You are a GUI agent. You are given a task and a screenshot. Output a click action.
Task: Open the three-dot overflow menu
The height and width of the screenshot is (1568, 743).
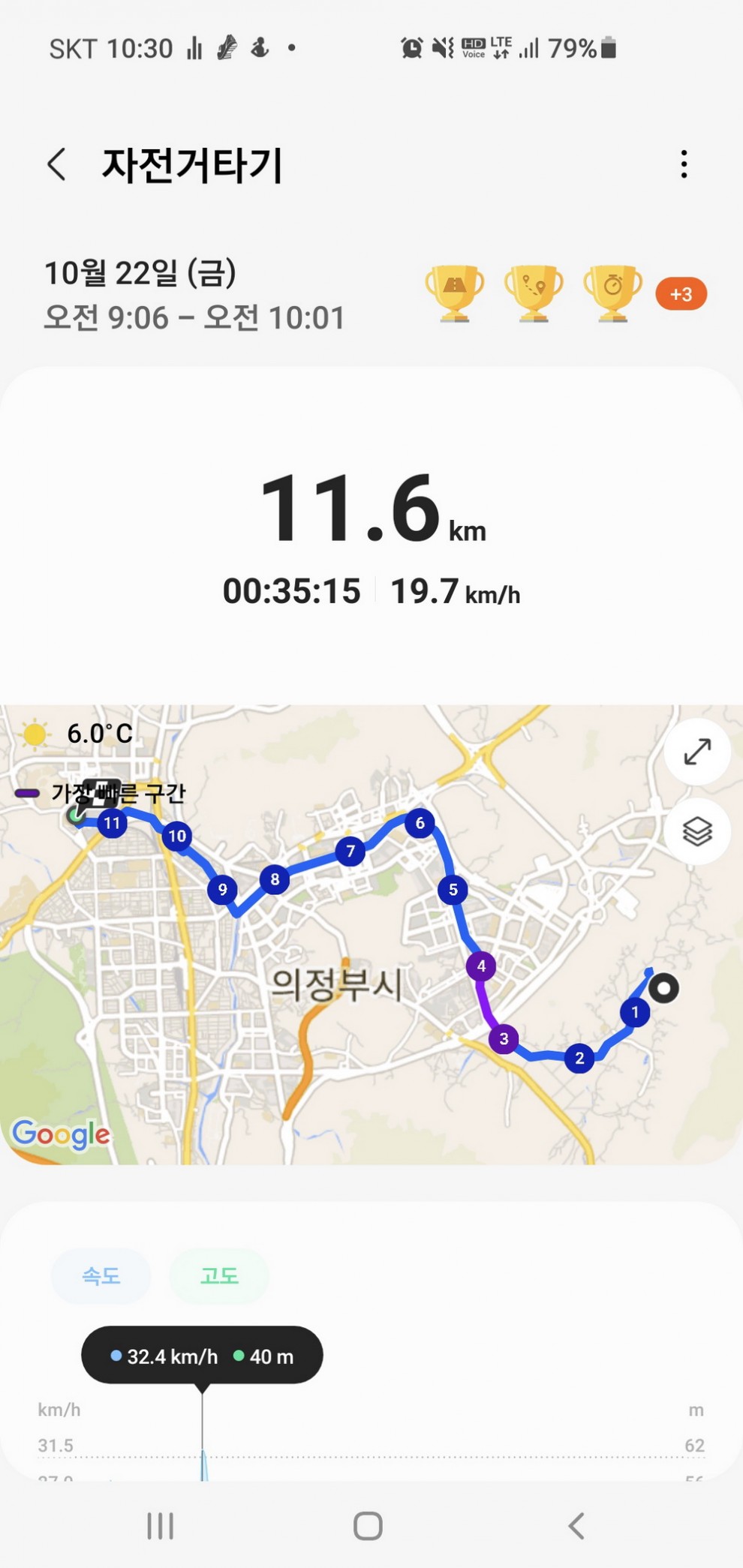point(683,164)
